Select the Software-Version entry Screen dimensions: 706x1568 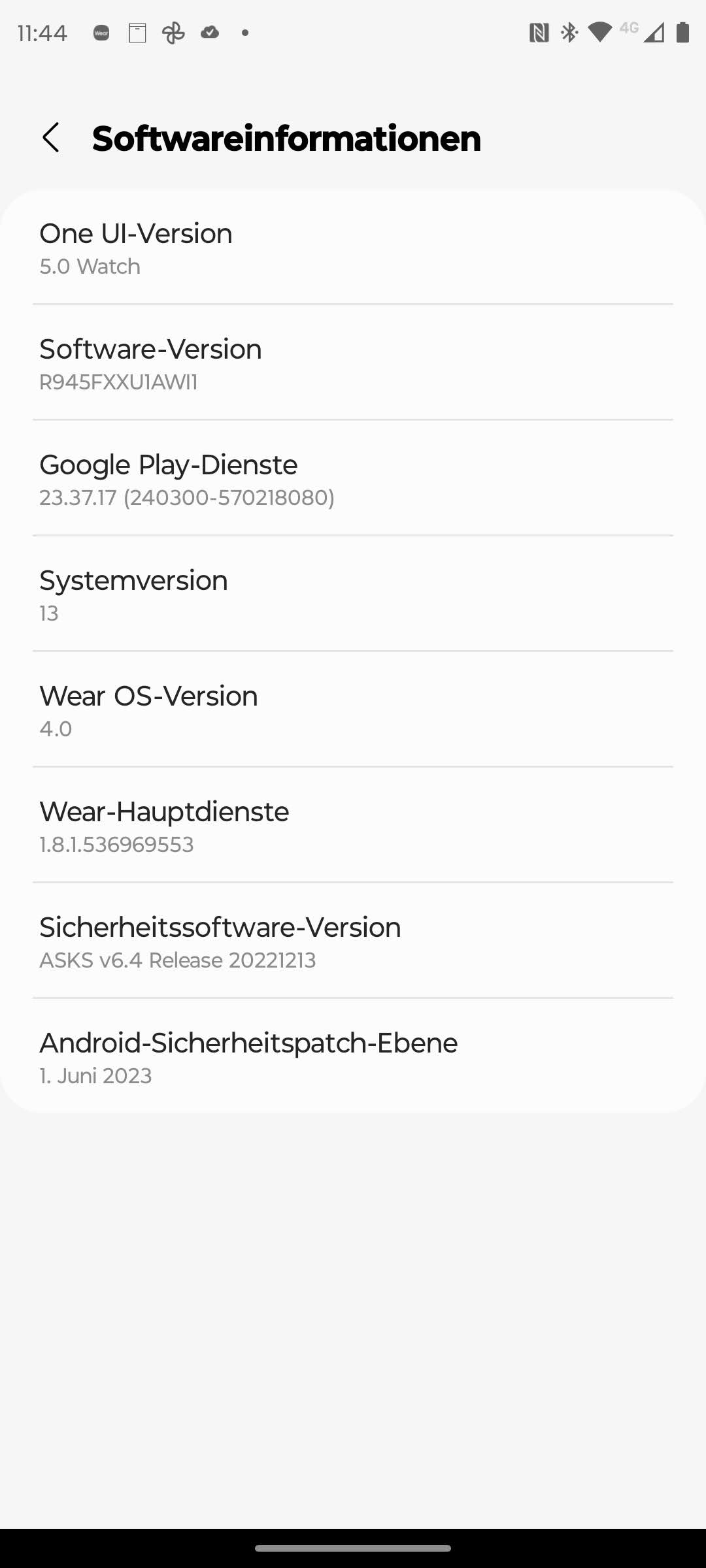tap(353, 363)
